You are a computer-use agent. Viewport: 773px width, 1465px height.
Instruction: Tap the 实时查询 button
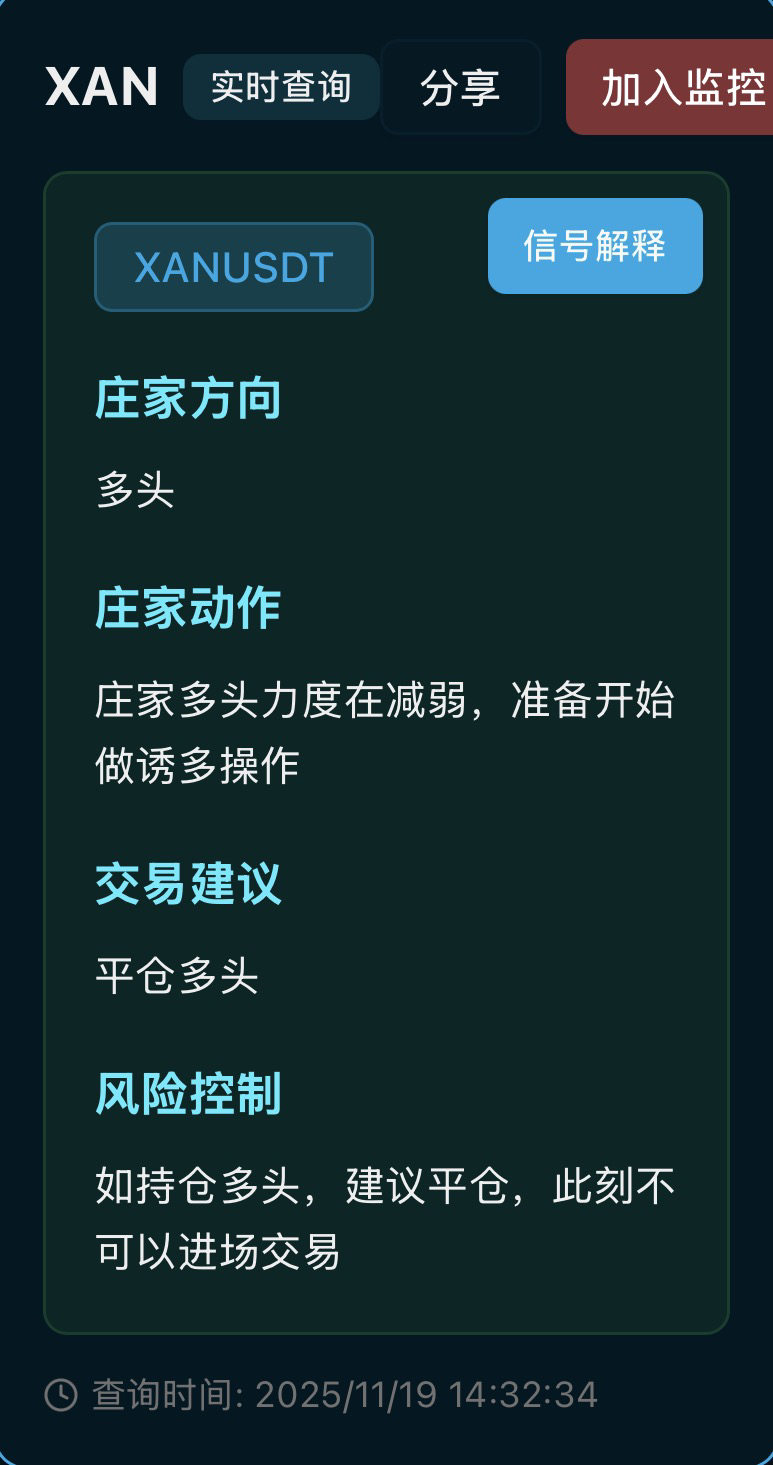281,87
